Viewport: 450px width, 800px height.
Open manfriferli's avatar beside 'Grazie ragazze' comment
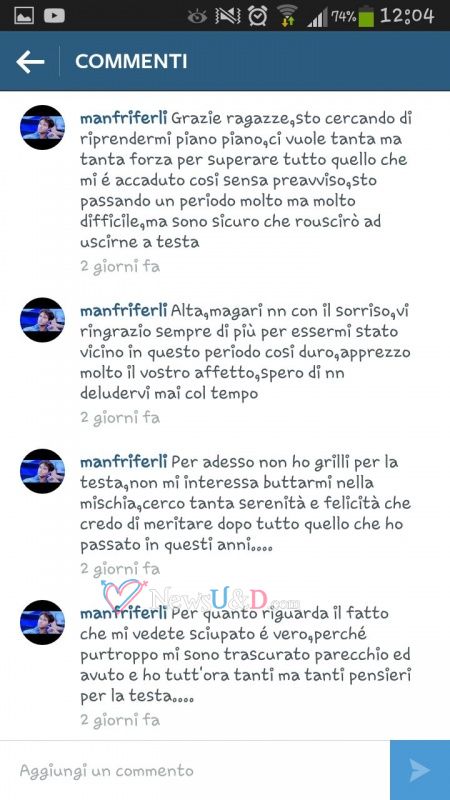[42, 128]
